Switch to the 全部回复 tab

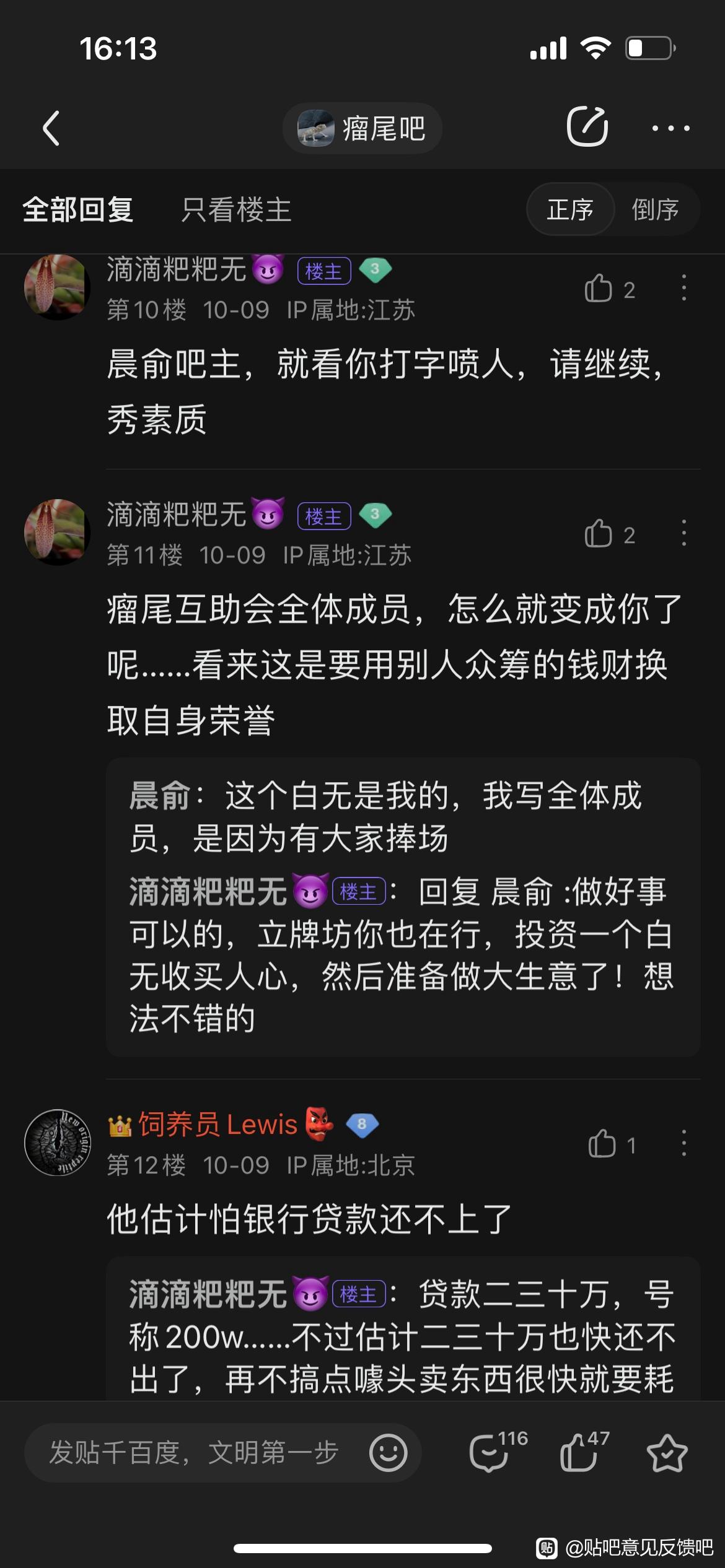tap(78, 209)
